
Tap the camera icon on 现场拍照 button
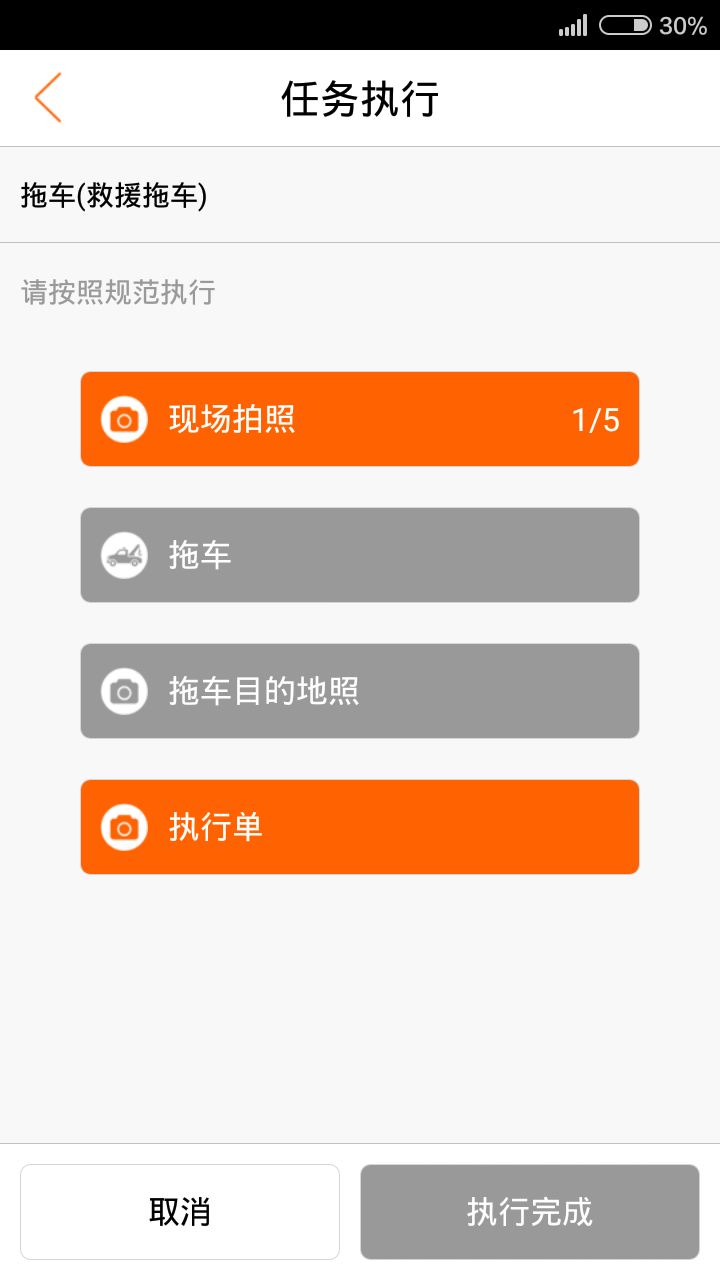[x=123, y=419]
